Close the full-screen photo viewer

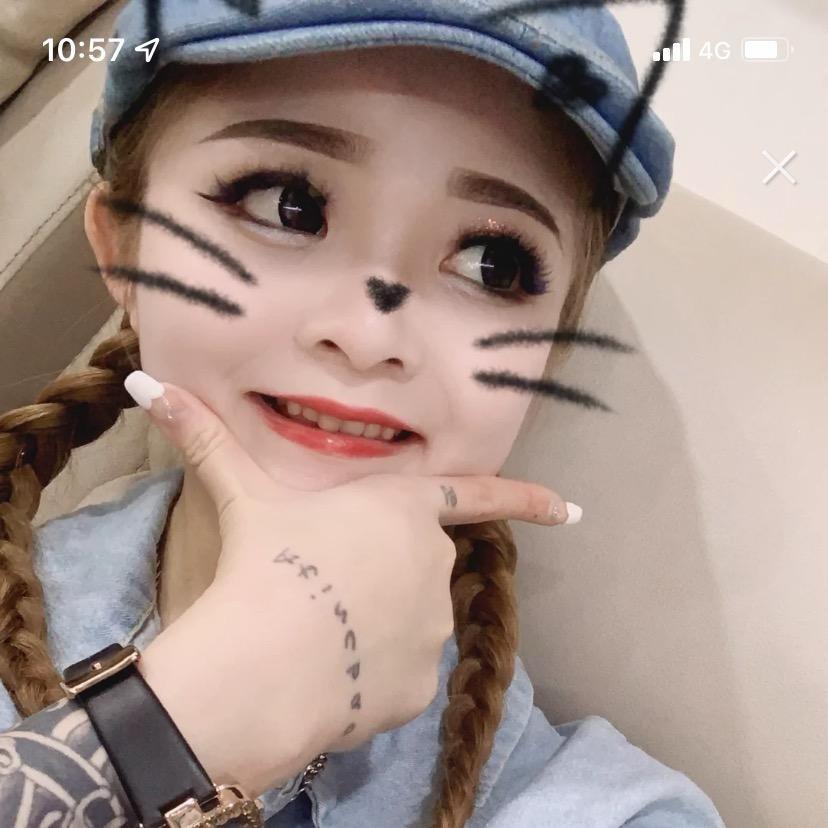[x=779, y=167]
